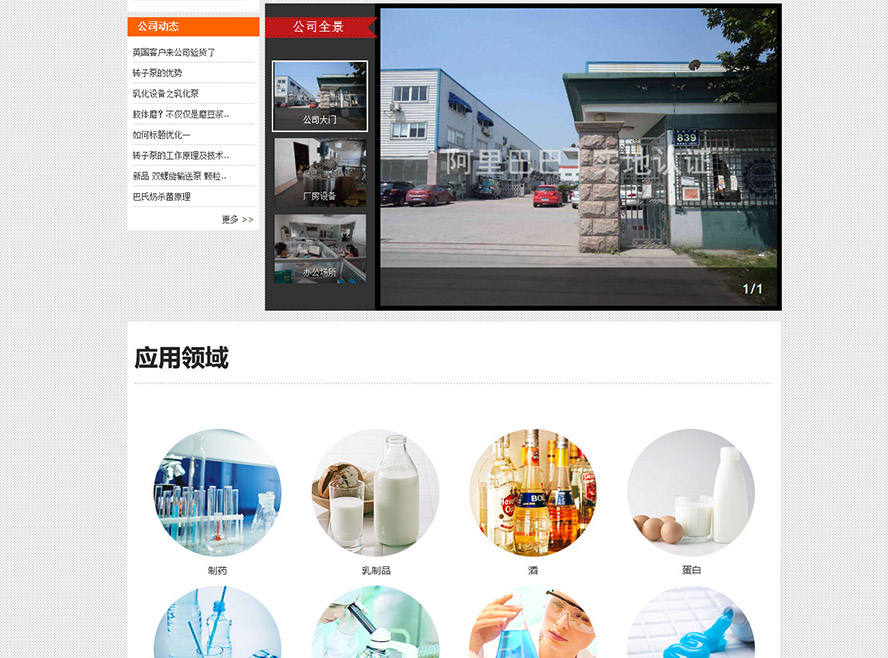
Task: Select the 公司大门 gallery thumbnail
Action: click(x=320, y=96)
